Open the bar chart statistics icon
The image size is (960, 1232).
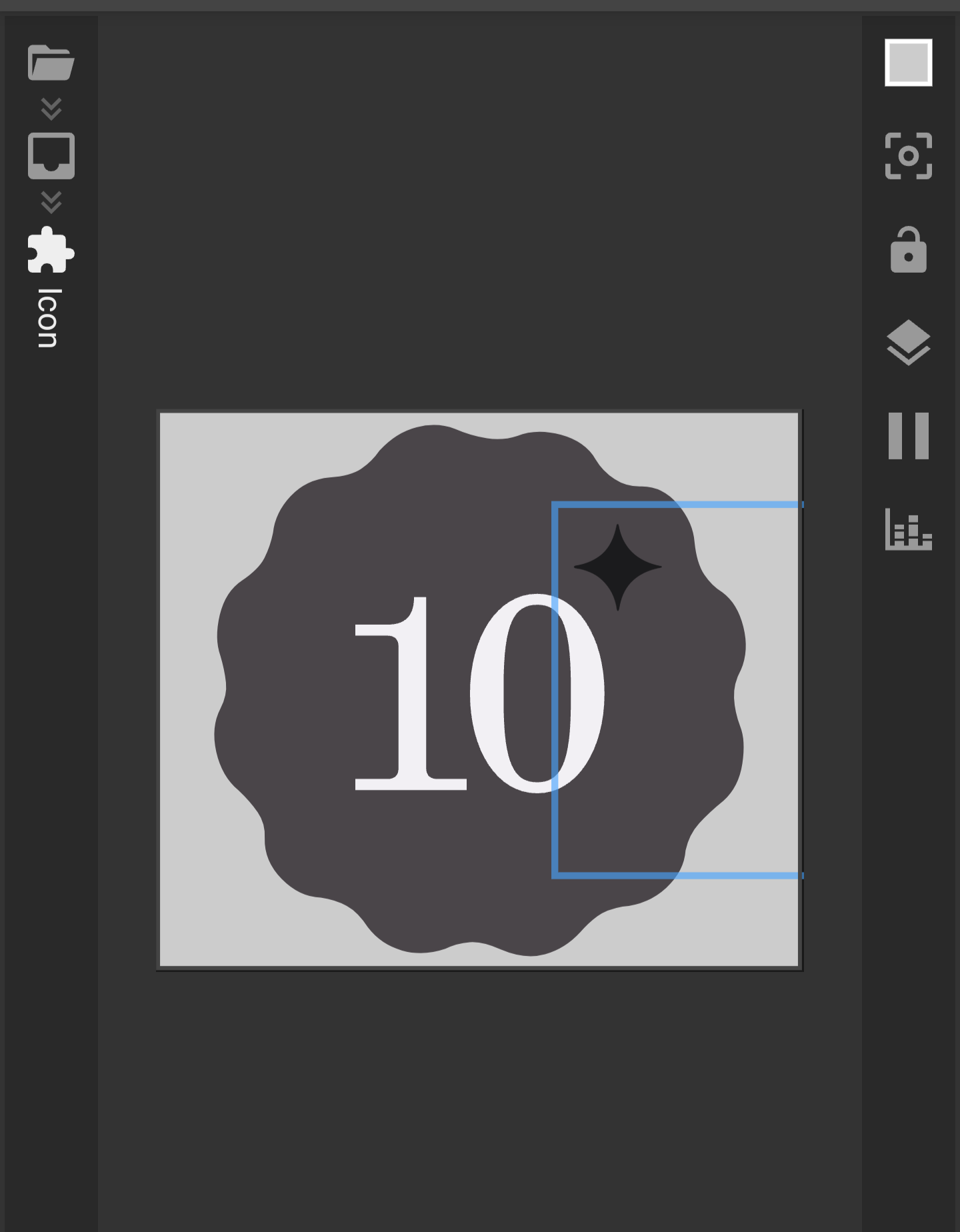908,529
